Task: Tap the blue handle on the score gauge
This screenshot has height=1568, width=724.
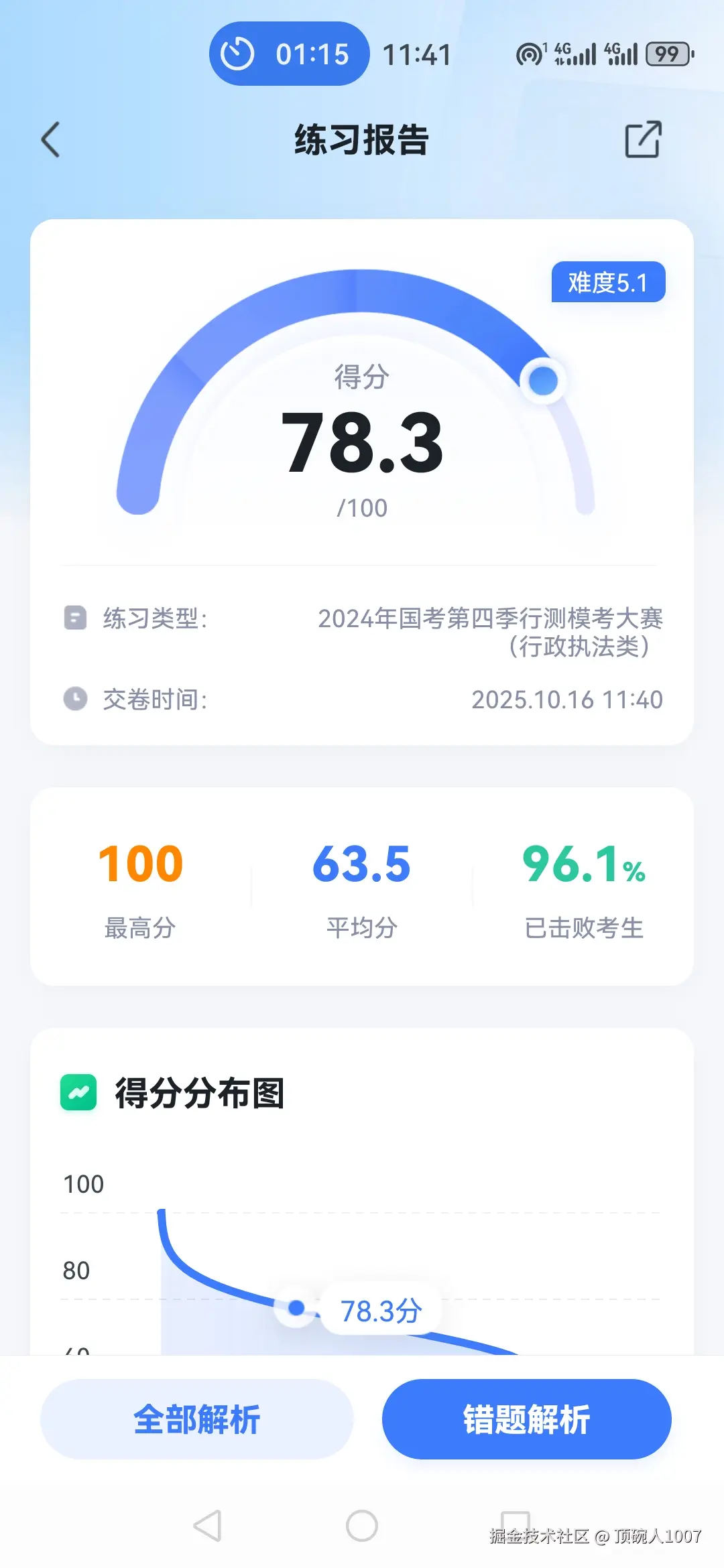Action: [x=543, y=379]
